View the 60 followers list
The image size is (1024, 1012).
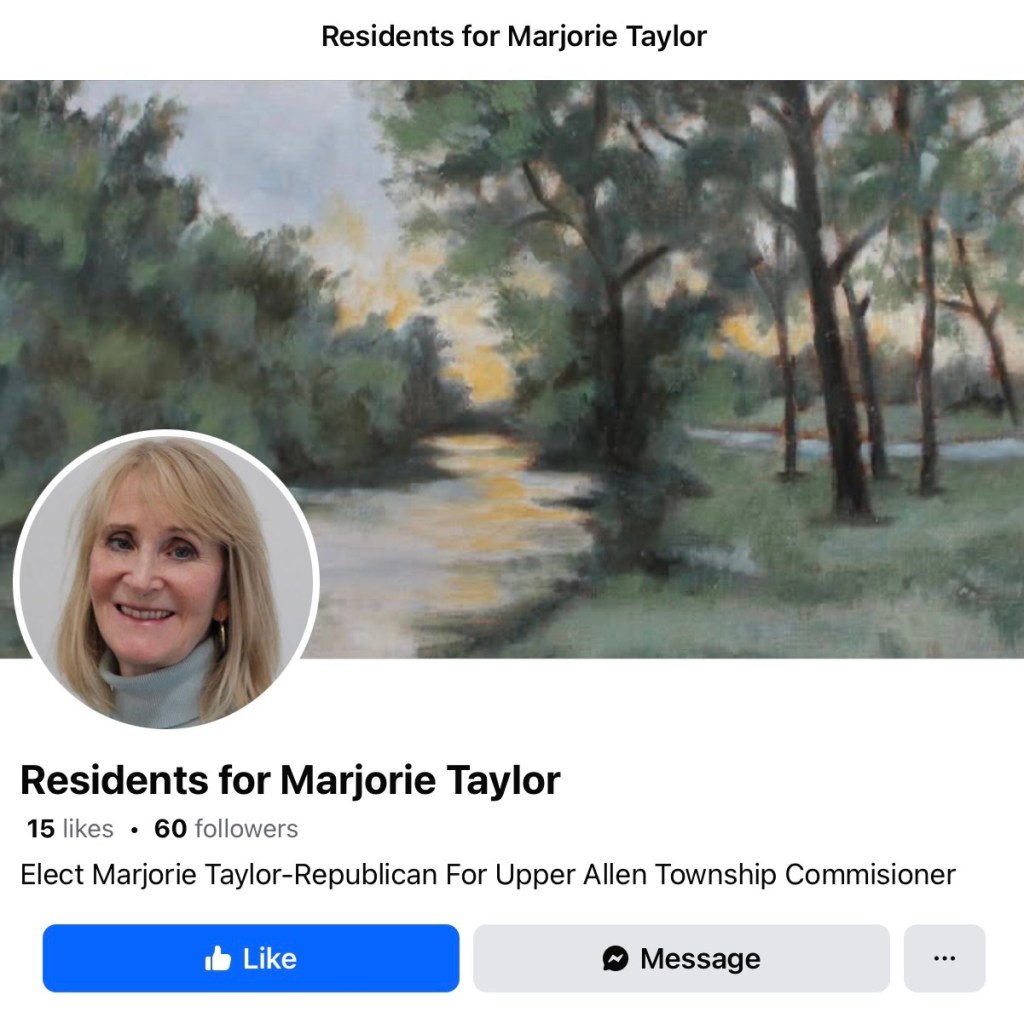point(226,829)
